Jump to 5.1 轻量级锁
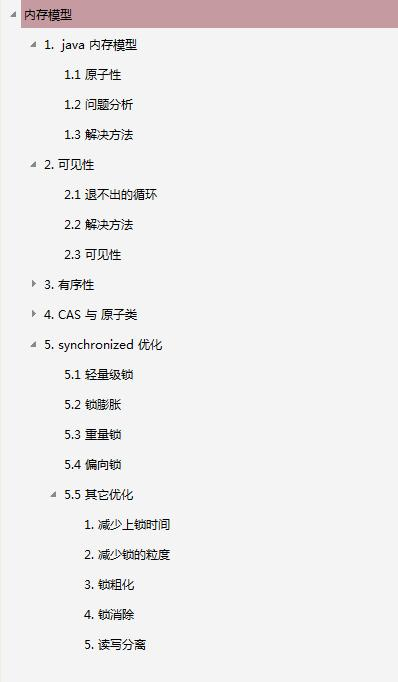The image size is (398, 682). [99, 374]
